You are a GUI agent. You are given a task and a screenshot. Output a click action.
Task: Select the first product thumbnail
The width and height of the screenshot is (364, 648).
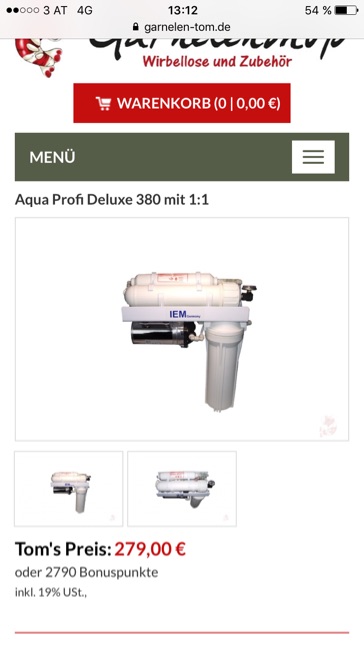(x=69, y=488)
